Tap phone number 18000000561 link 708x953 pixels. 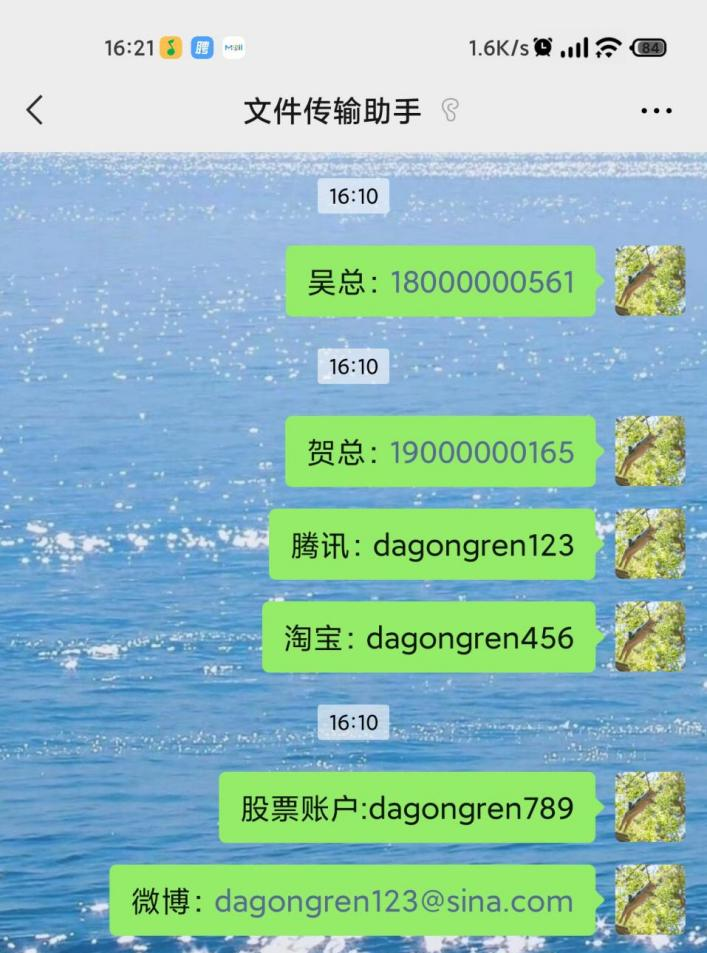482,282
